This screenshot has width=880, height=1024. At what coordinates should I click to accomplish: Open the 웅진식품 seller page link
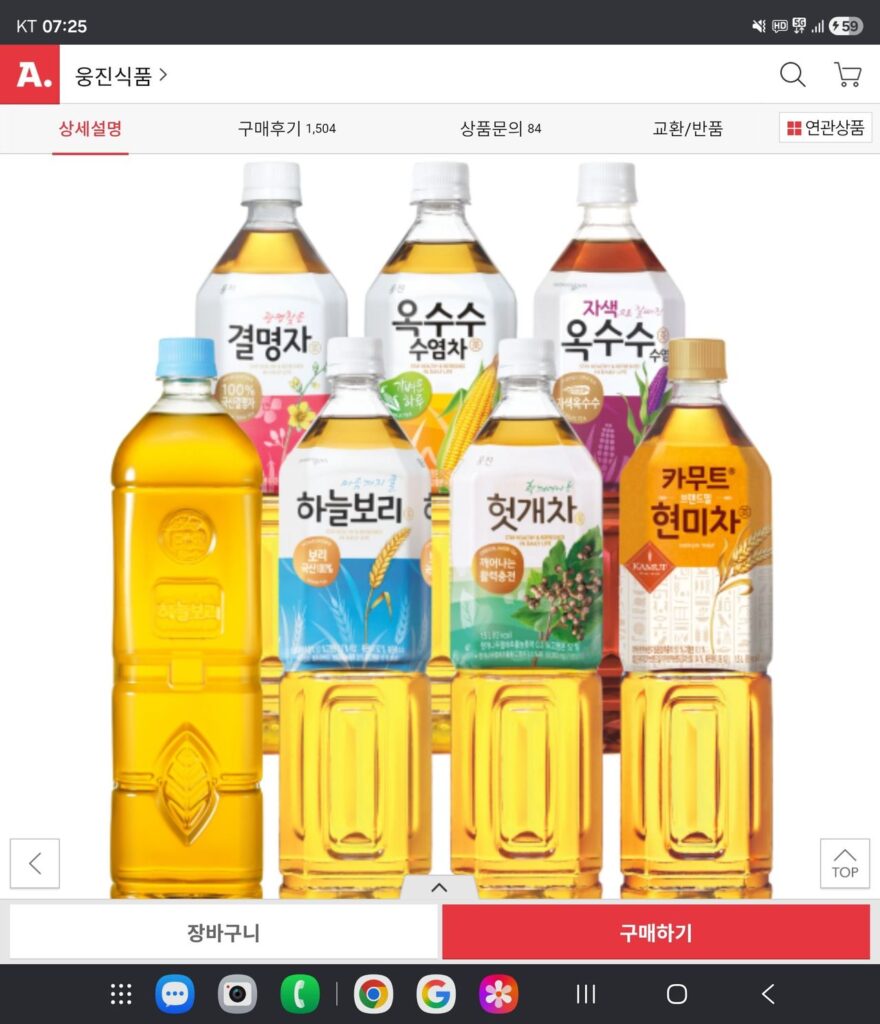[x=113, y=74]
